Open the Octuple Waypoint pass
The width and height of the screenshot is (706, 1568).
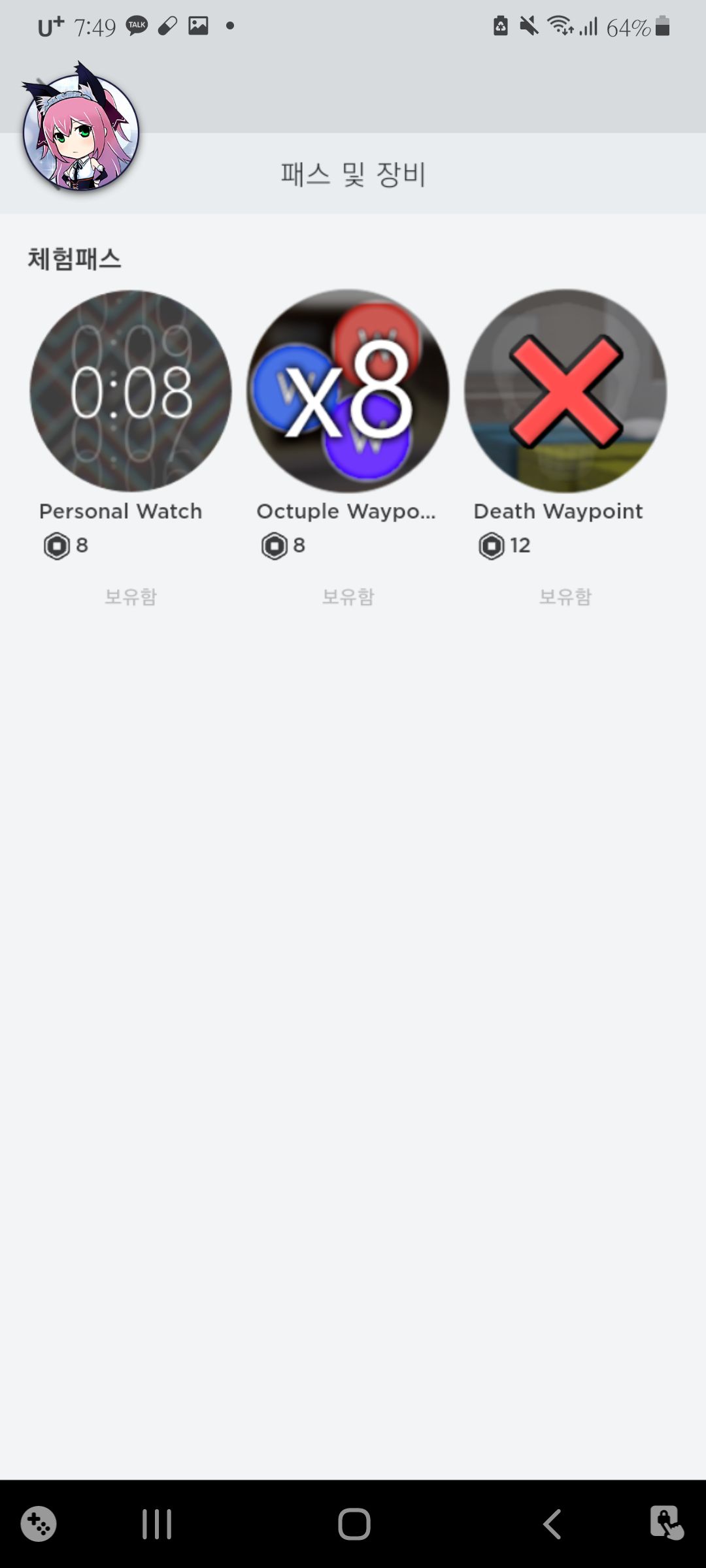pos(348,391)
